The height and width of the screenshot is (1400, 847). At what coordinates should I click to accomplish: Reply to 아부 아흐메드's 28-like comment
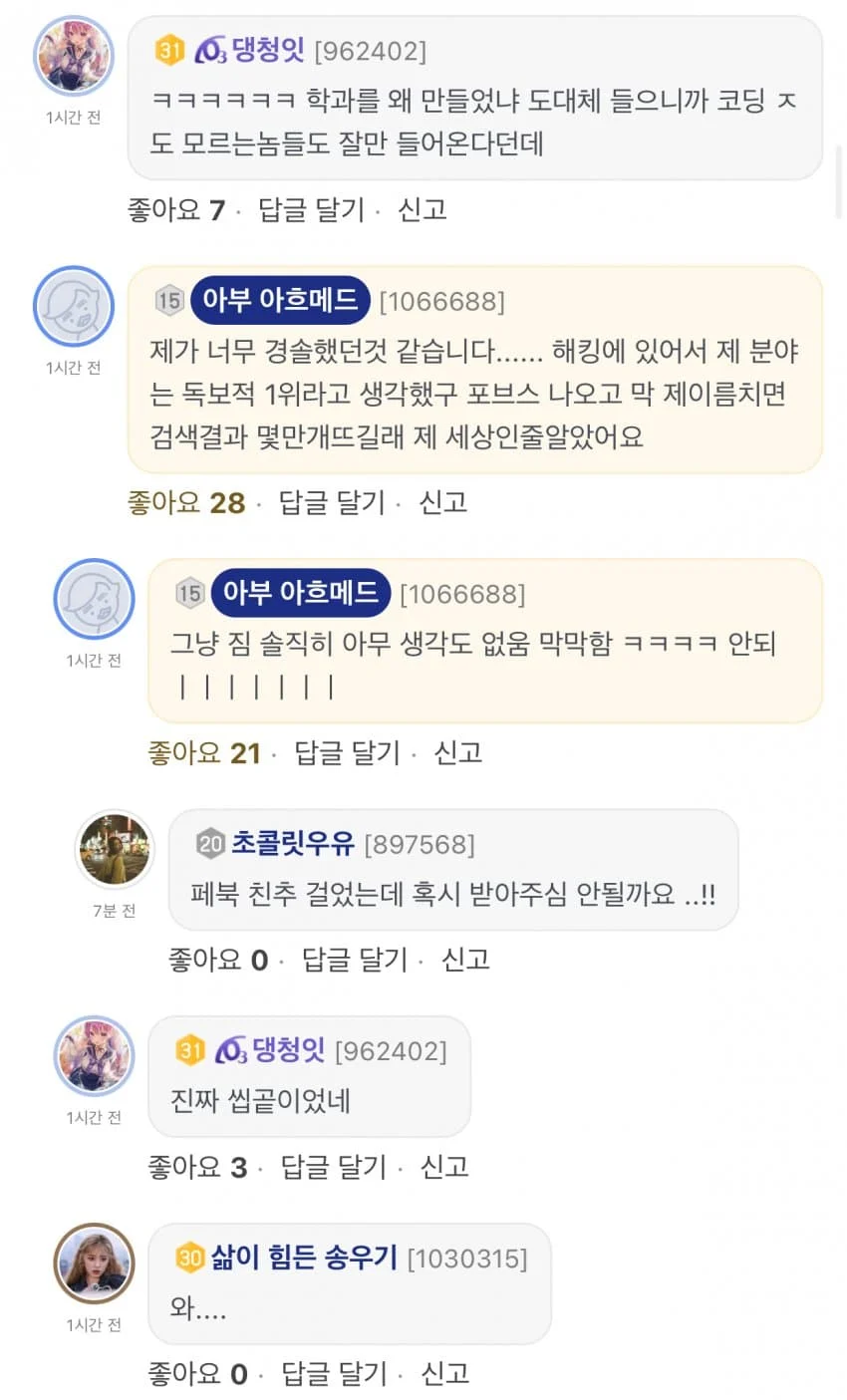(331, 502)
